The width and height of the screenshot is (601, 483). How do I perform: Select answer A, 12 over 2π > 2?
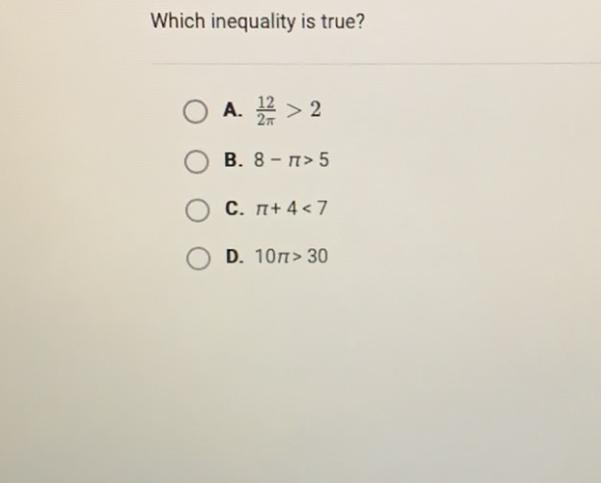pos(195,112)
